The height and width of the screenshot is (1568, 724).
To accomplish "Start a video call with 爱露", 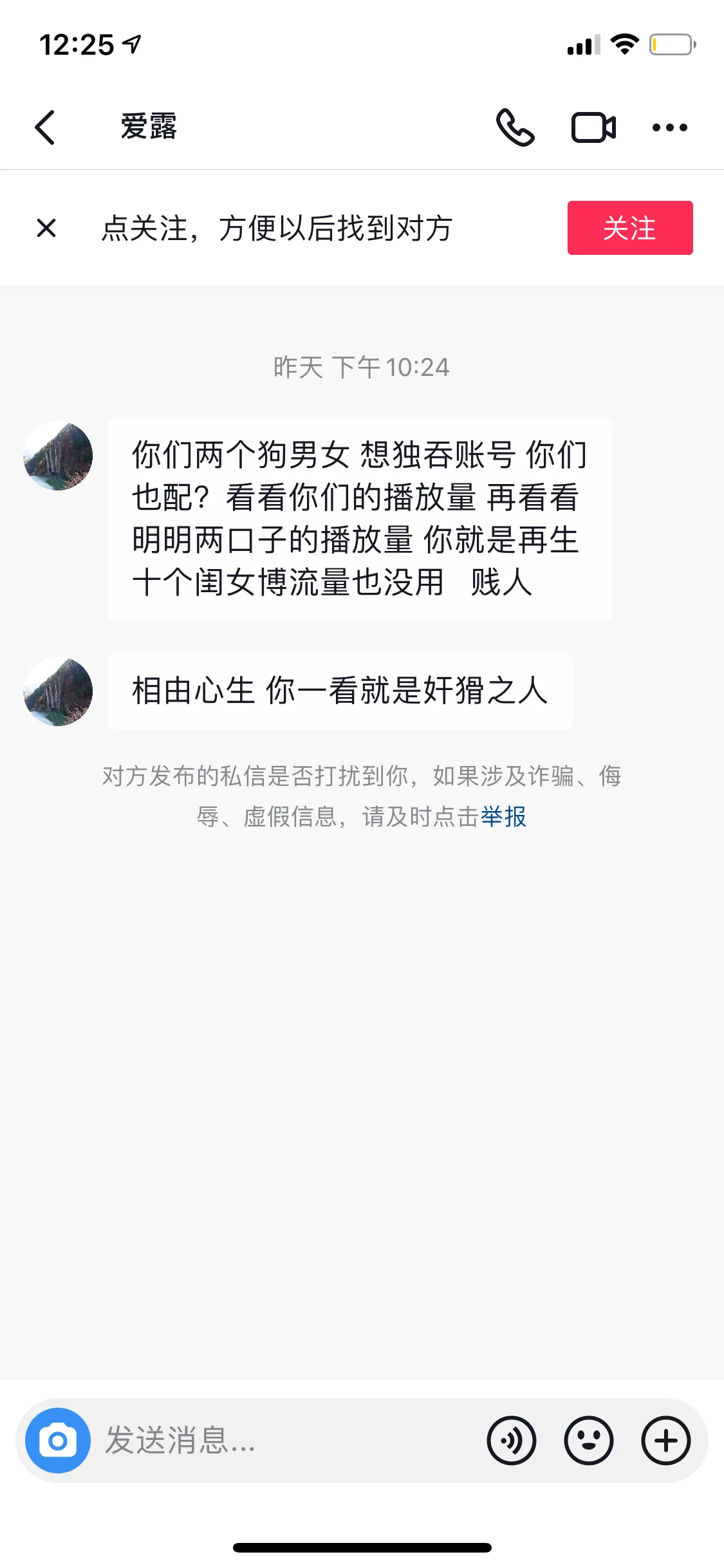I will tap(593, 127).
